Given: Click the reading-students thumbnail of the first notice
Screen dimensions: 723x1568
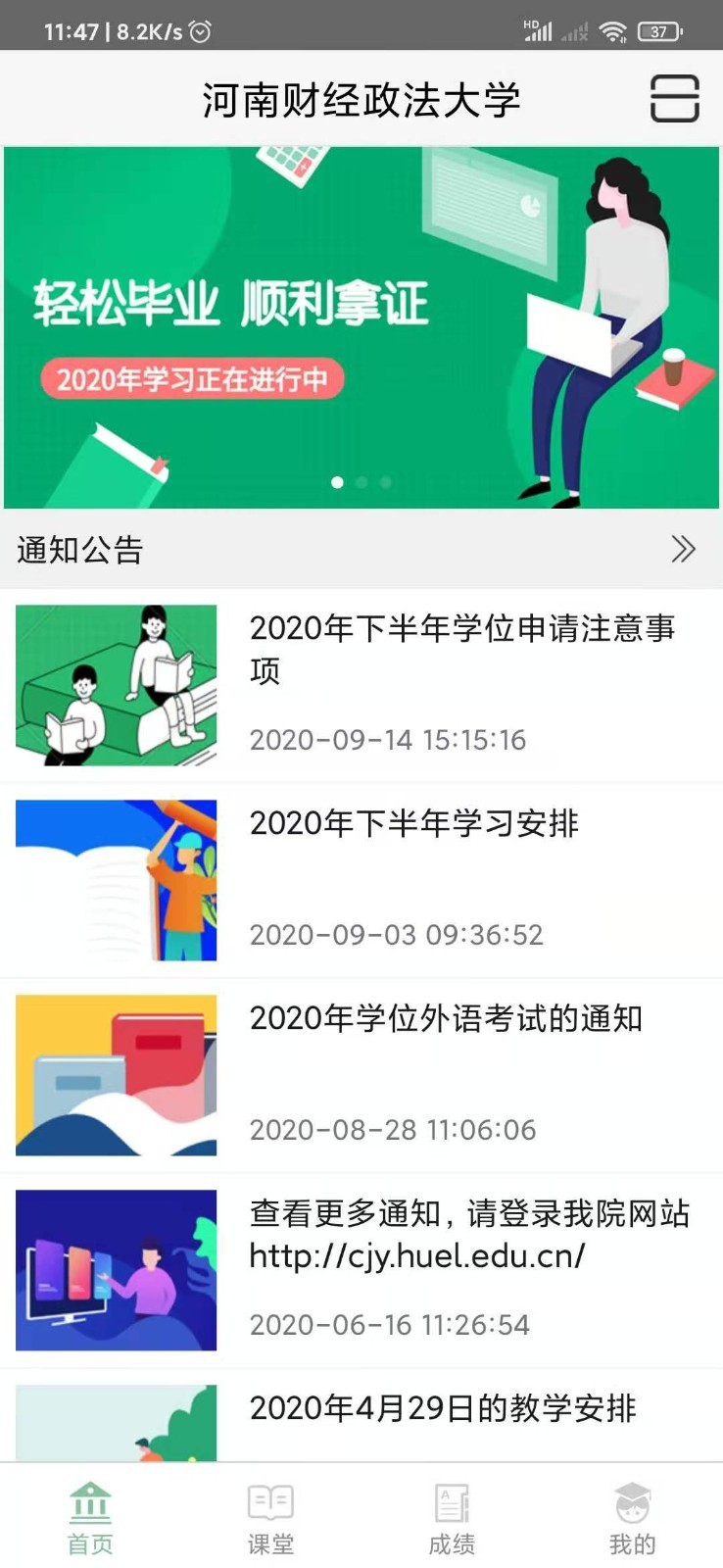Looking at the screenshot, I should tap(116, 685).
